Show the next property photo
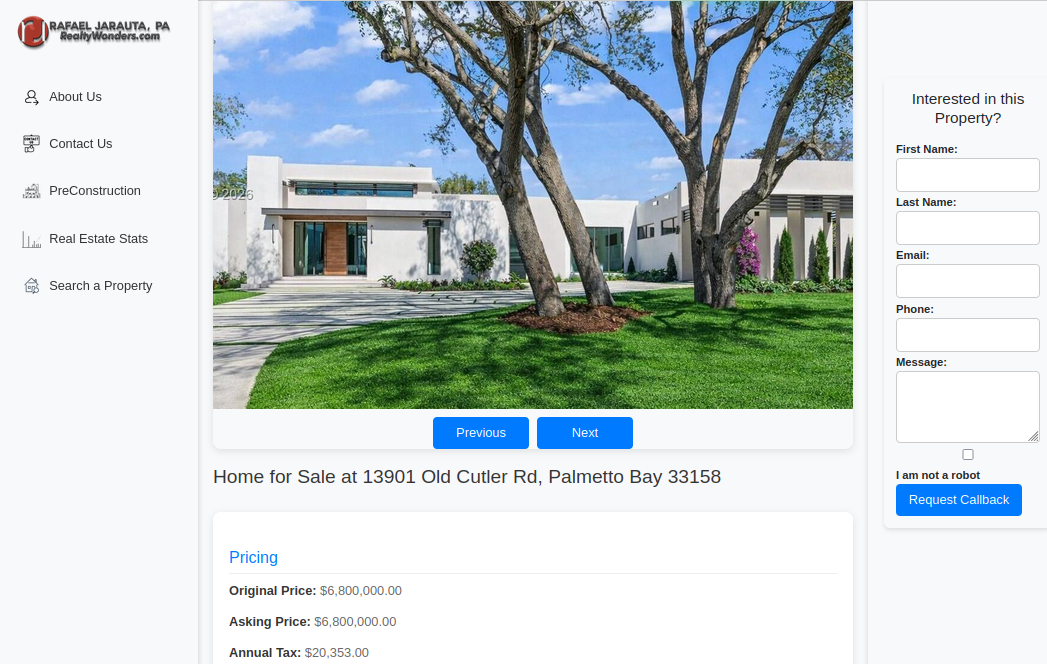The width and height of the screenshot is (1047, 664). pyautogui.click(x=585, y=433)
